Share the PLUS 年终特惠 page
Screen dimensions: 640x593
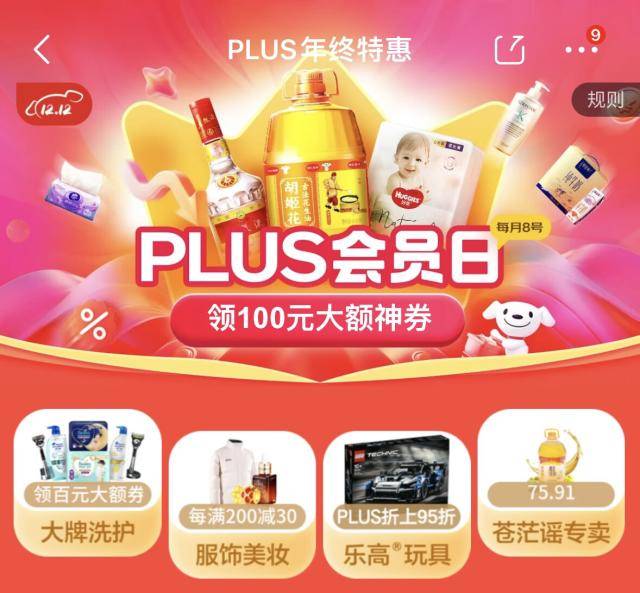[509, 49]
